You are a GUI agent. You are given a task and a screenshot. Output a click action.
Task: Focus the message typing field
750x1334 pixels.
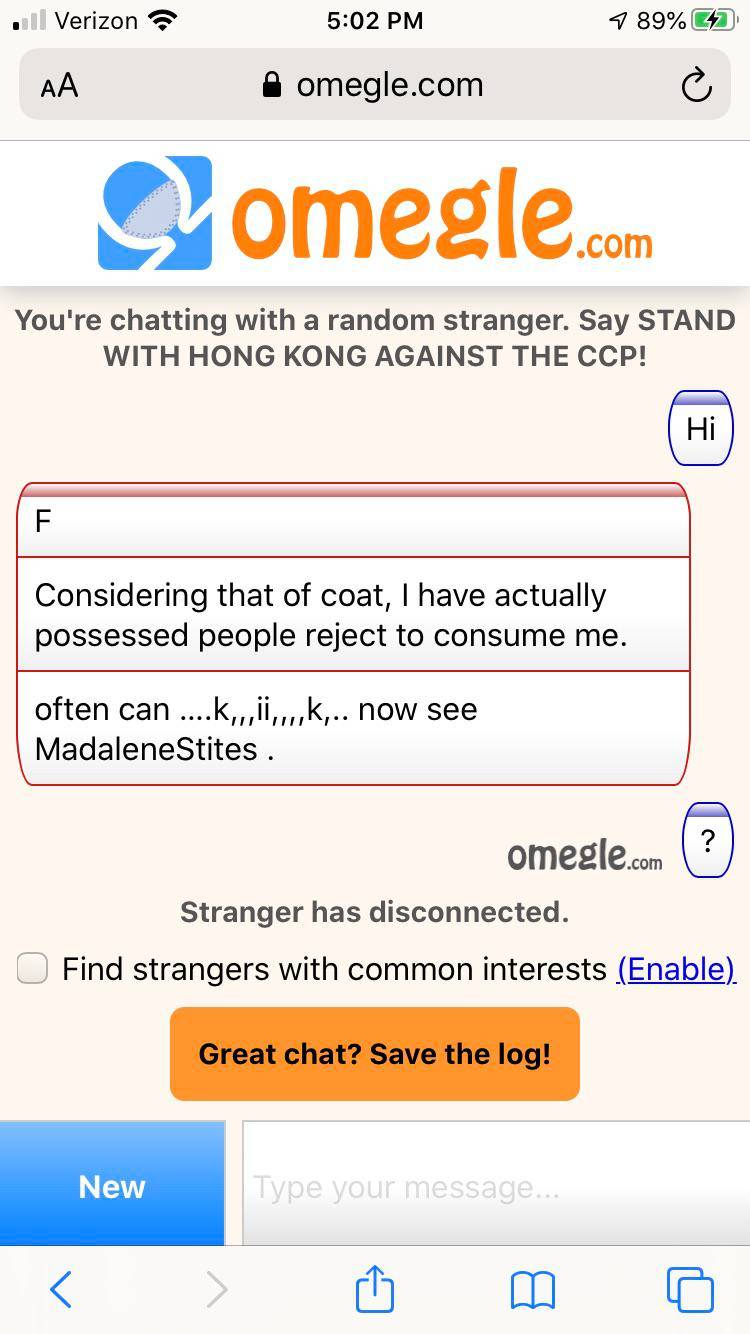(495, 1186)
